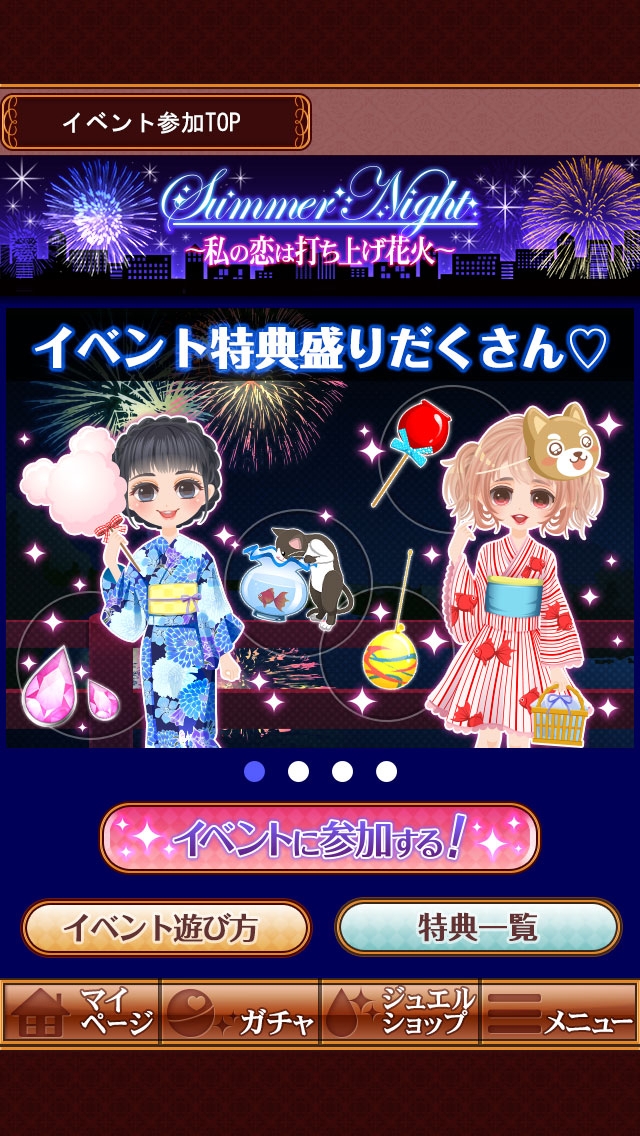Show the fourth banner page dot

pyautogui.click(x=386, y=771)
